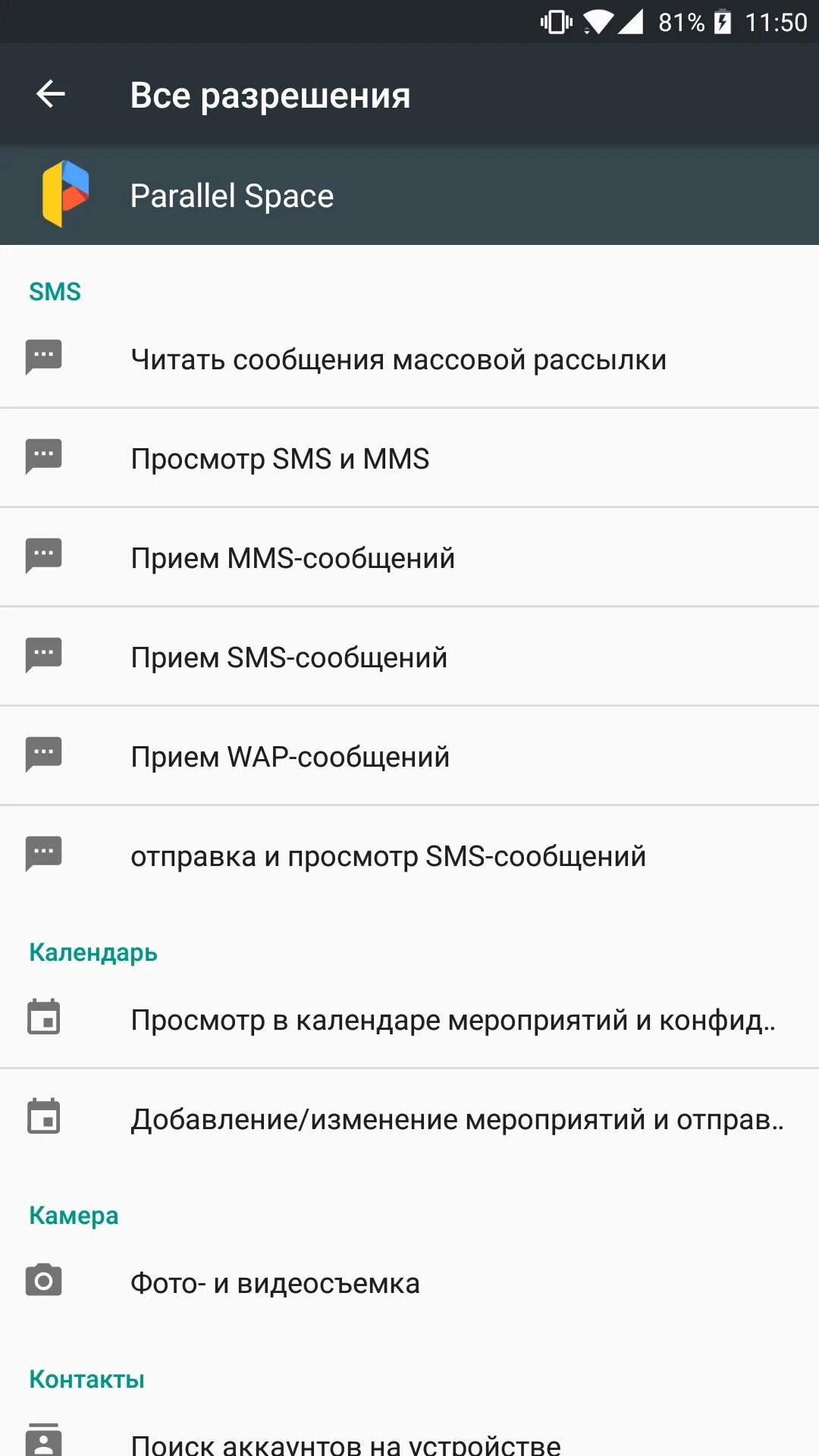This screenshot has width=819, height=1456.
Task: Select Прием MMS-сообщений row
Action: tap(409, 557)
